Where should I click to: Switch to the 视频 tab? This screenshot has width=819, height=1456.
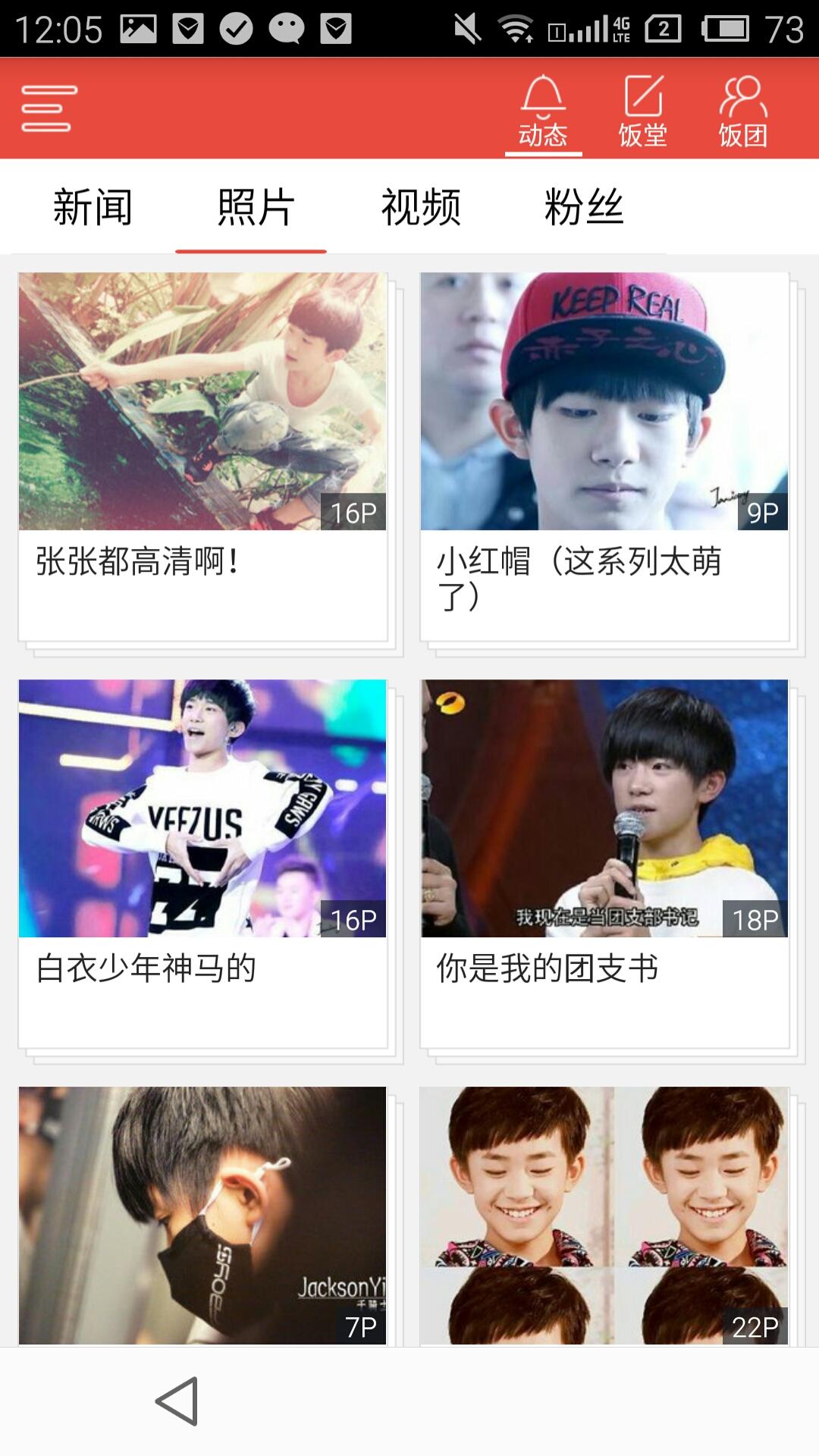[x=420, y=207]
